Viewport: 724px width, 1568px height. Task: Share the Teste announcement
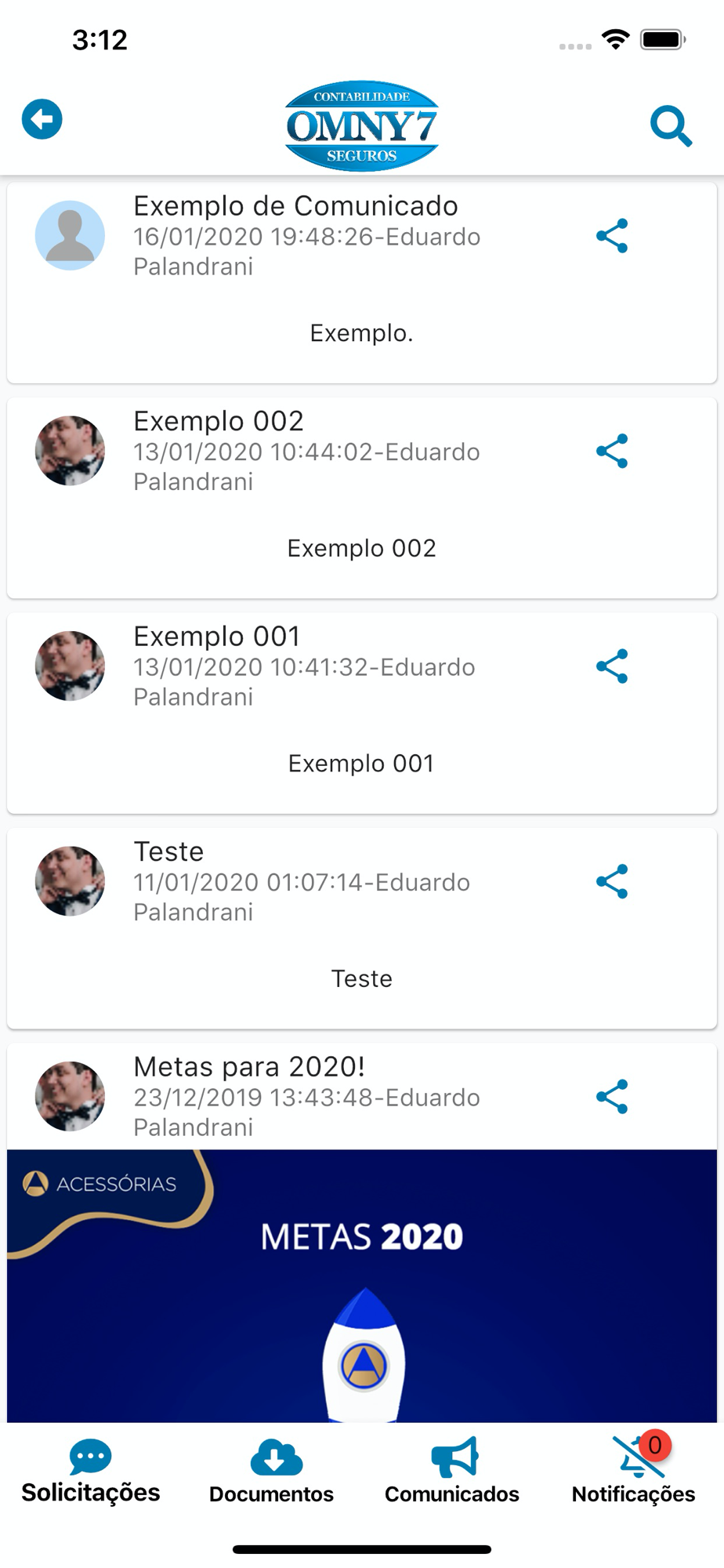pos(612,882)
